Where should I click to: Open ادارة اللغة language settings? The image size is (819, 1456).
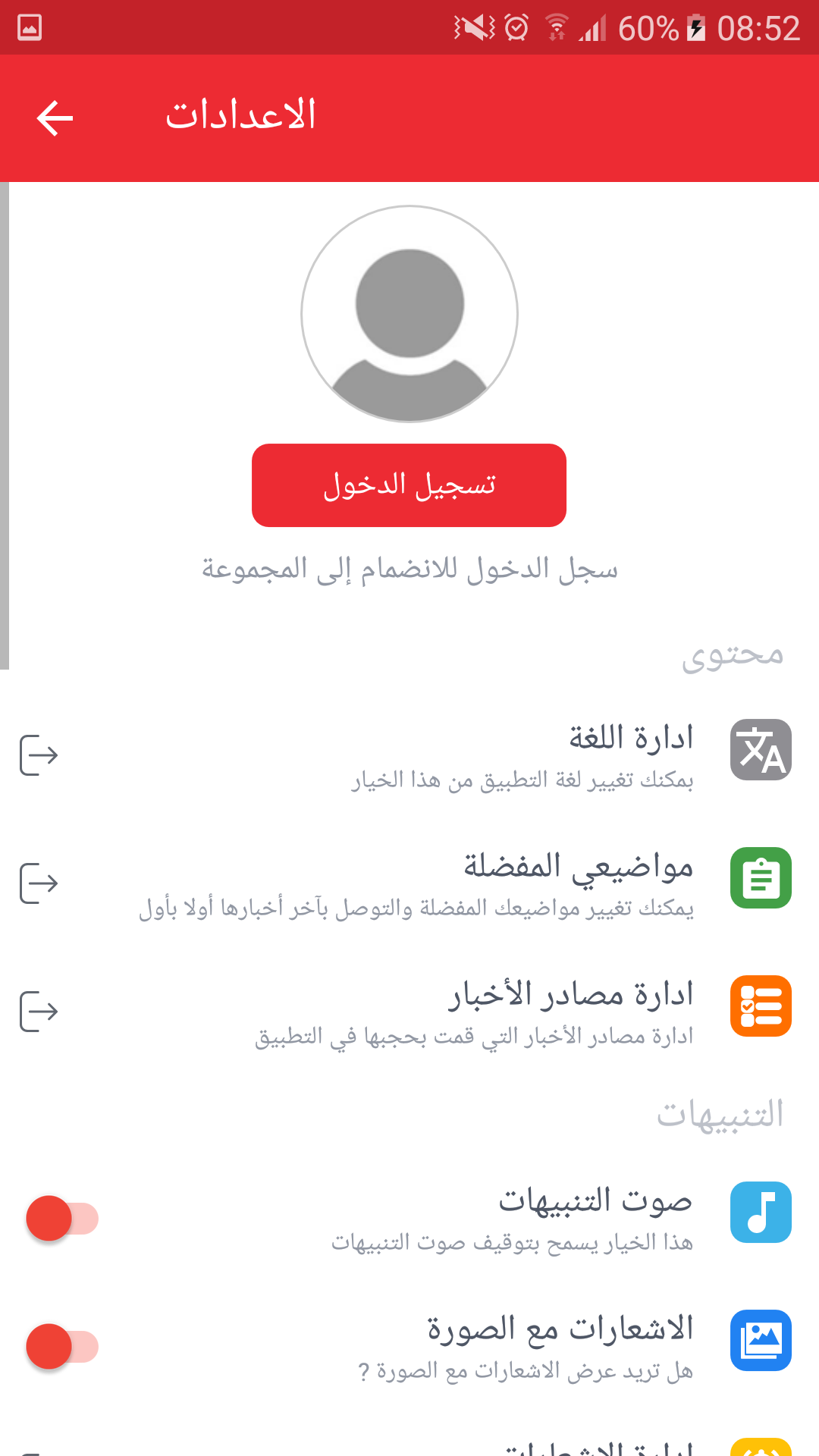pos(409,754)
